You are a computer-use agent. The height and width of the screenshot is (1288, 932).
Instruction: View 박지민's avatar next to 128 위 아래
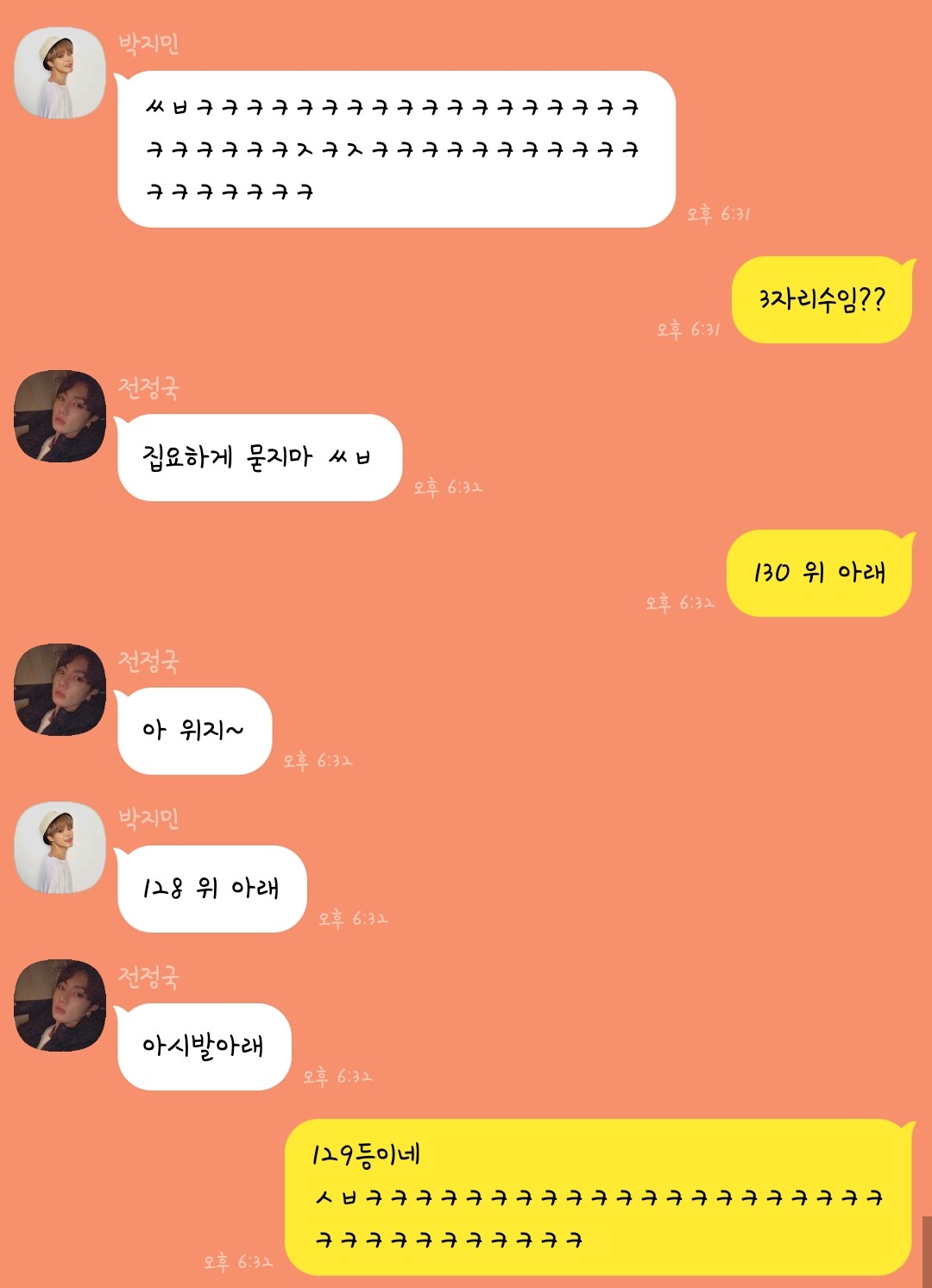pos(60,848)
